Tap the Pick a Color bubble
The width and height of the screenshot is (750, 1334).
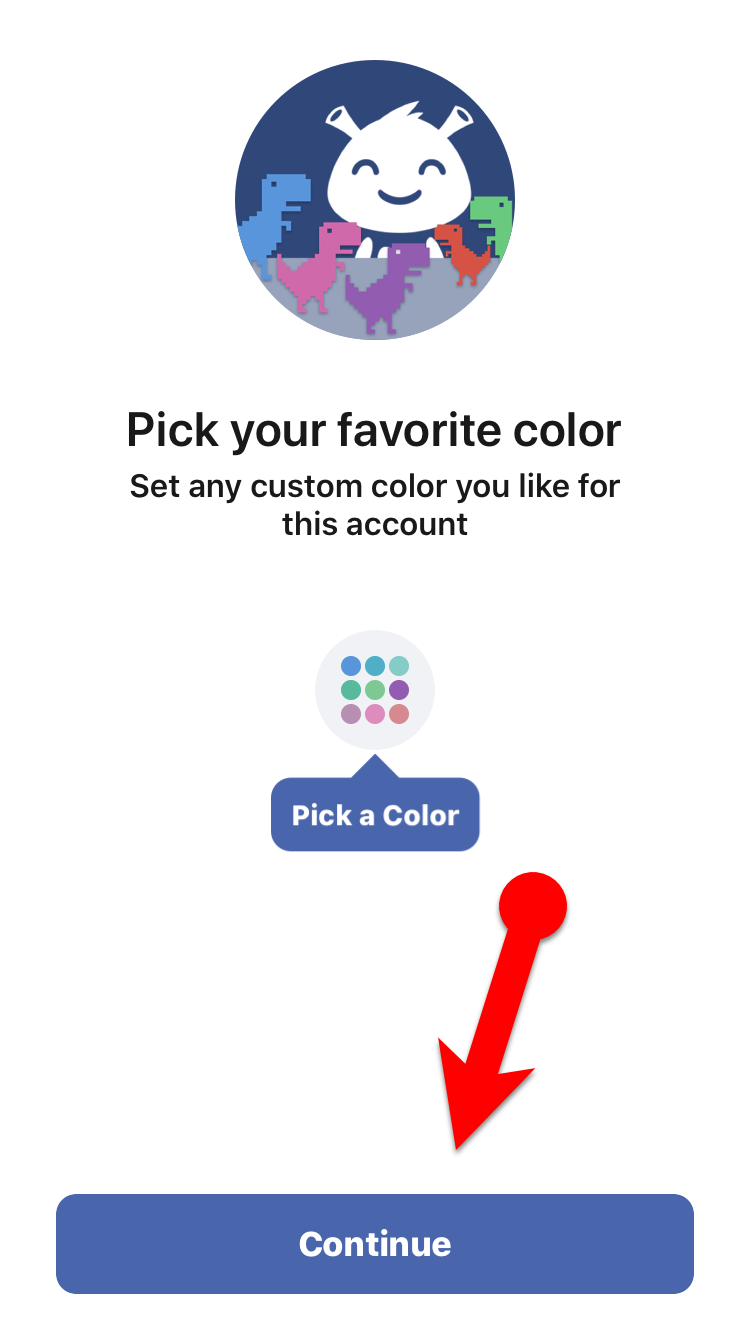tap(375, 815)
